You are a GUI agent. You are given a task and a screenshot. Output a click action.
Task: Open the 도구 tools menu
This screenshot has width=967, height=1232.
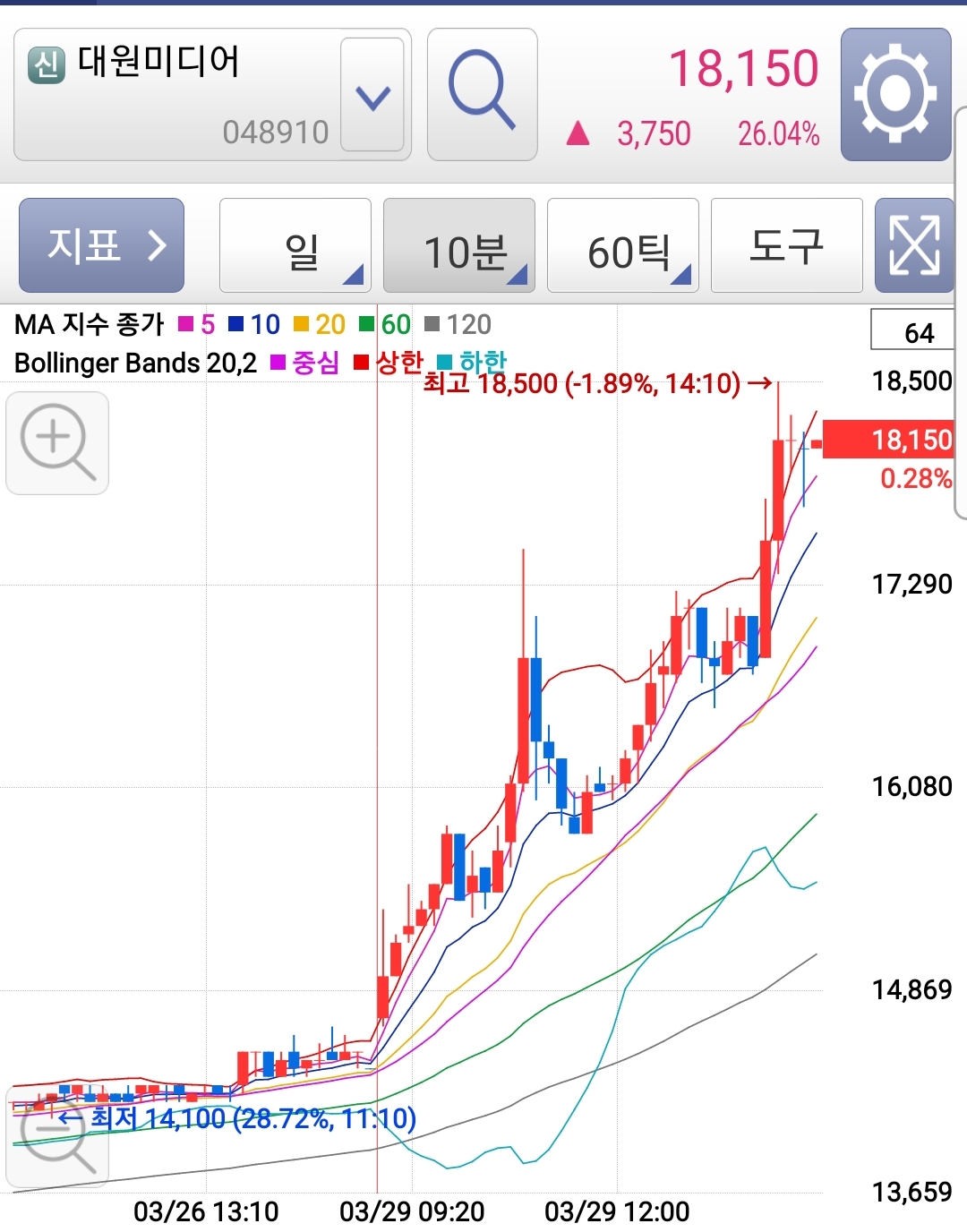point(786,245)
